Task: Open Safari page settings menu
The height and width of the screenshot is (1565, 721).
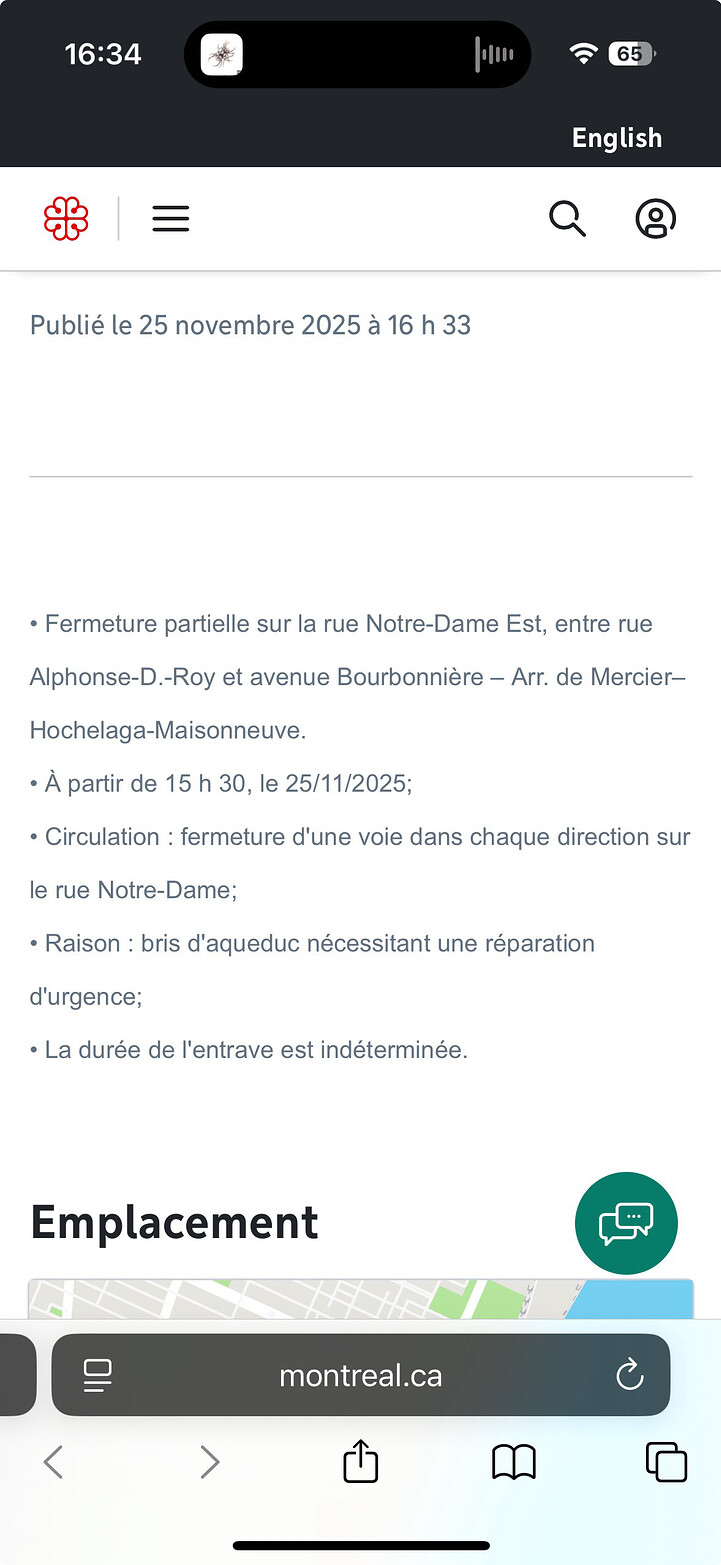Action: click(x=98, y=1376)
